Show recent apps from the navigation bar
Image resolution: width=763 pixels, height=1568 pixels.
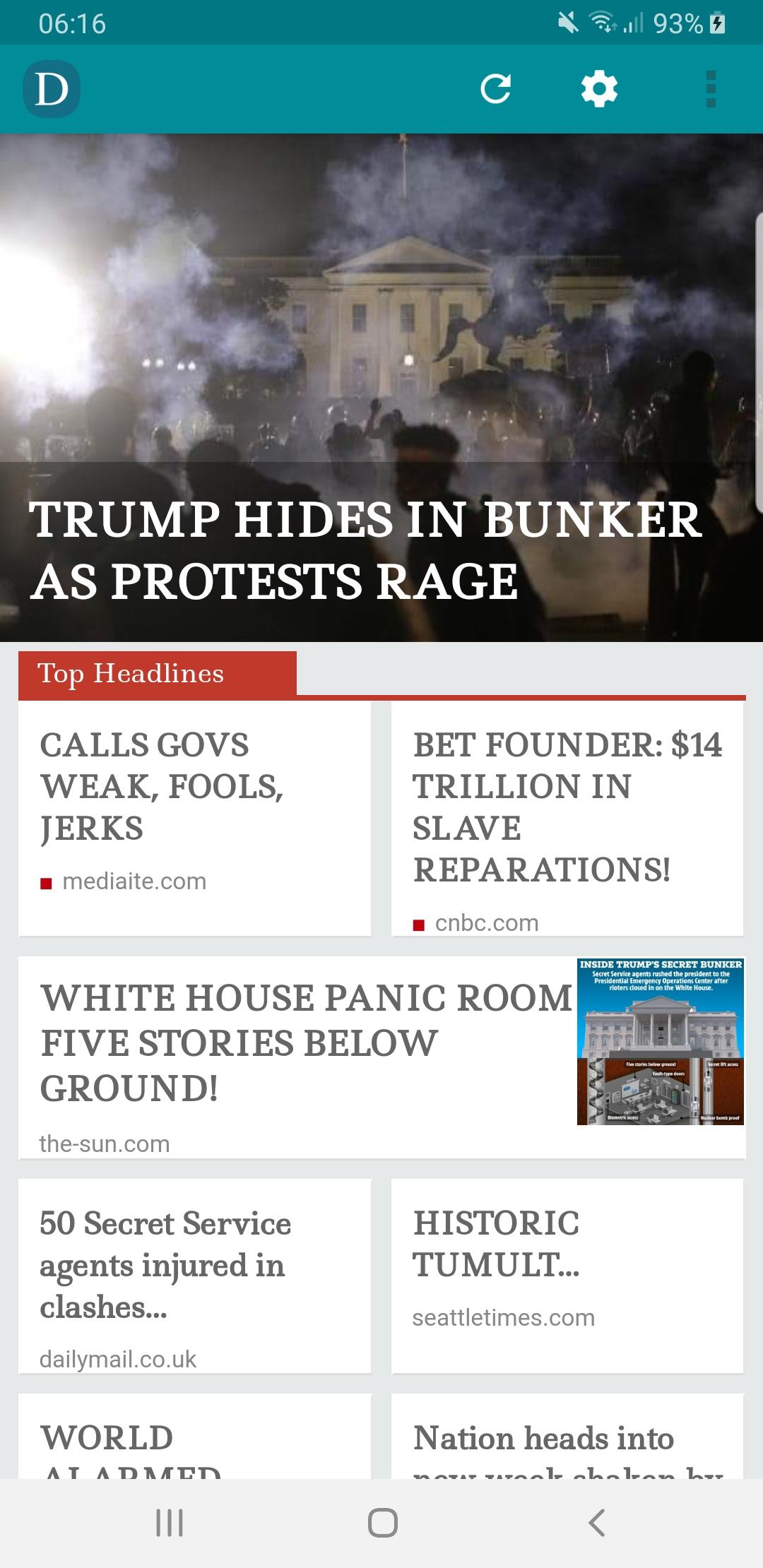point(170,1522)
